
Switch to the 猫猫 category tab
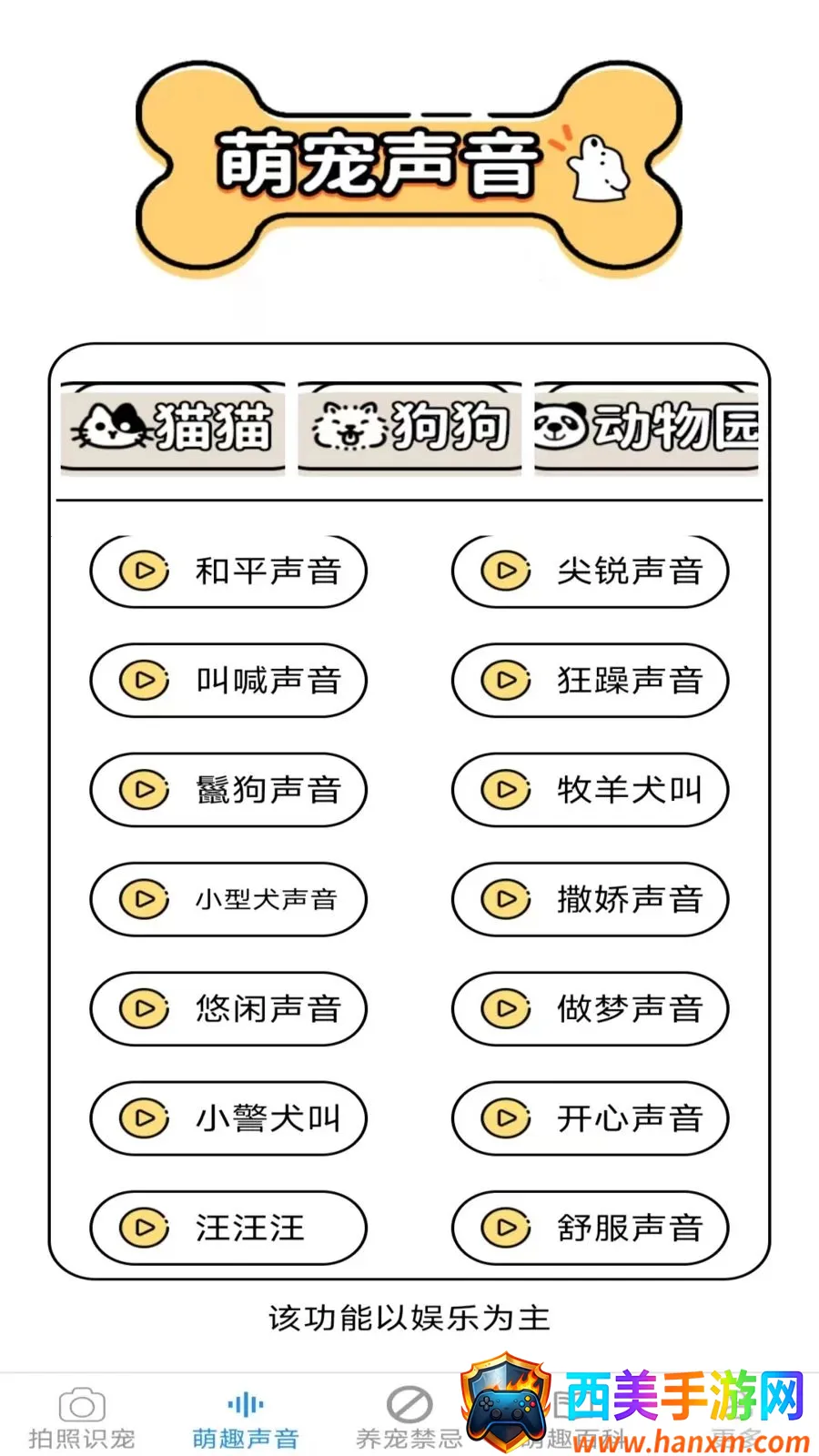pyautogui.click(x=173, y=427)
